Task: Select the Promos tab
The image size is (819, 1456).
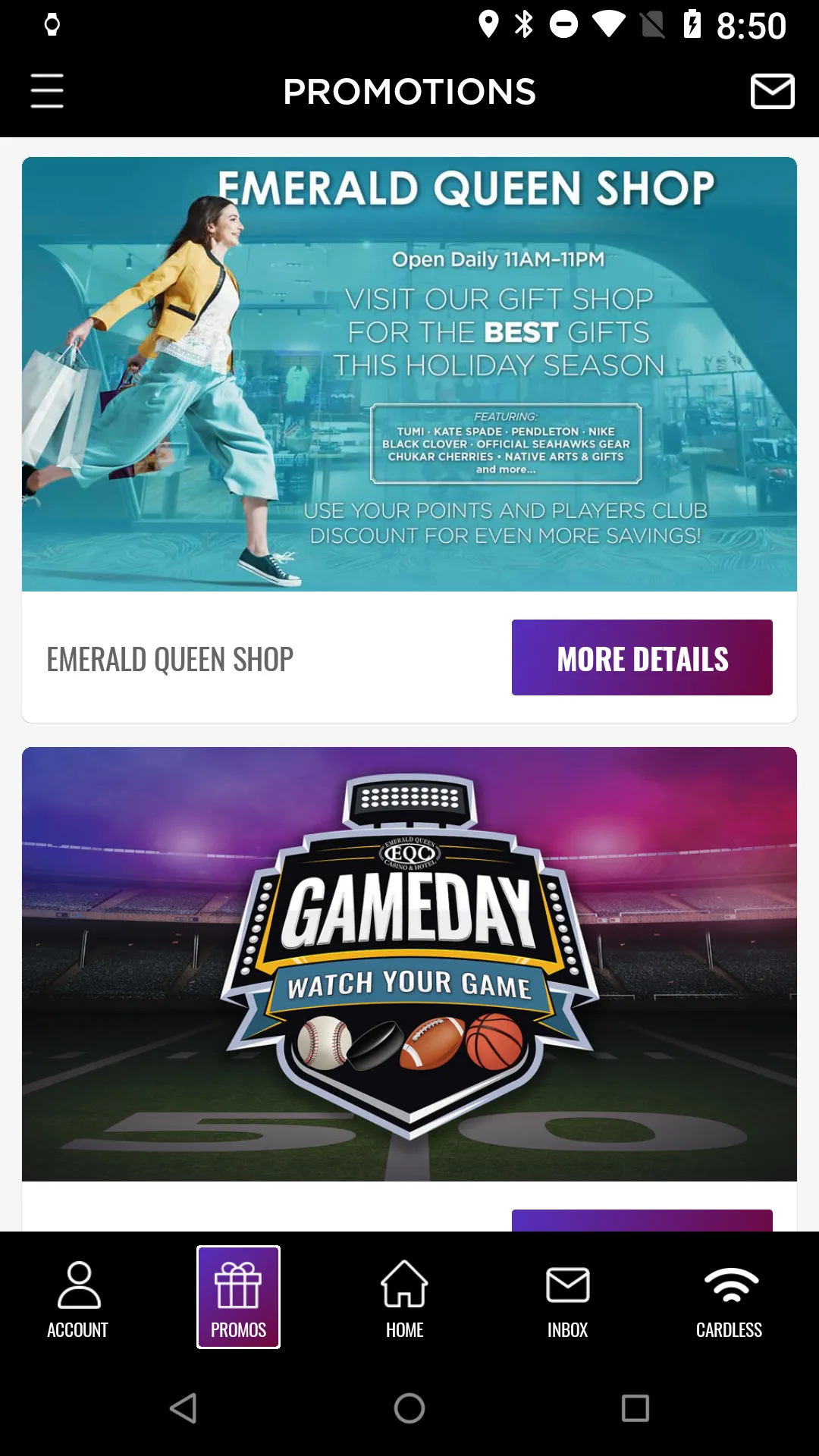Action: pos(238,1298)
